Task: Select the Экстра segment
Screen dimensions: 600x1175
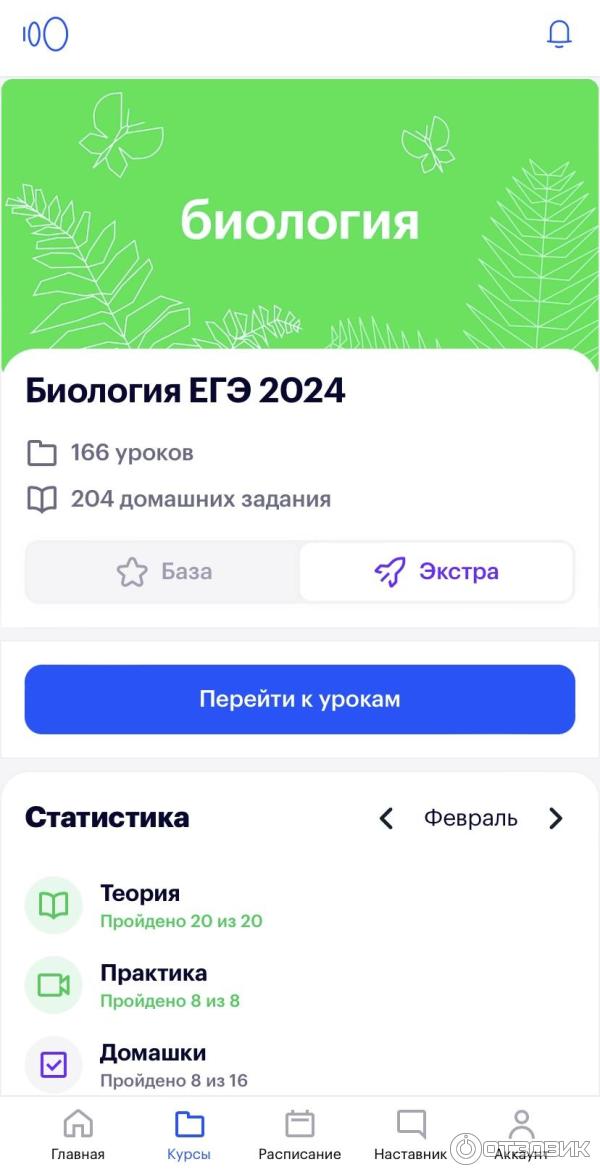Action: click(437, 572)
